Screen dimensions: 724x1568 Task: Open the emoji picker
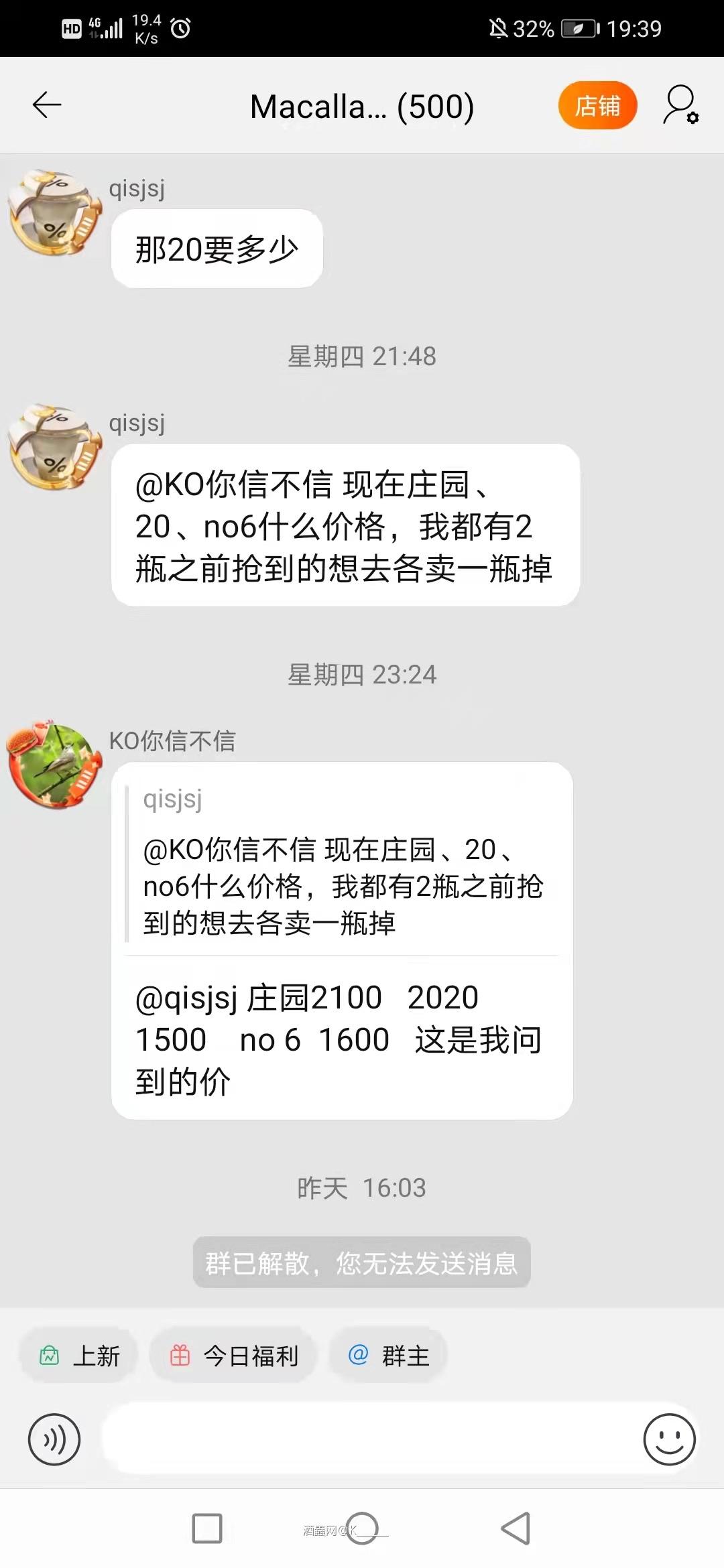tap(668, 1438)
